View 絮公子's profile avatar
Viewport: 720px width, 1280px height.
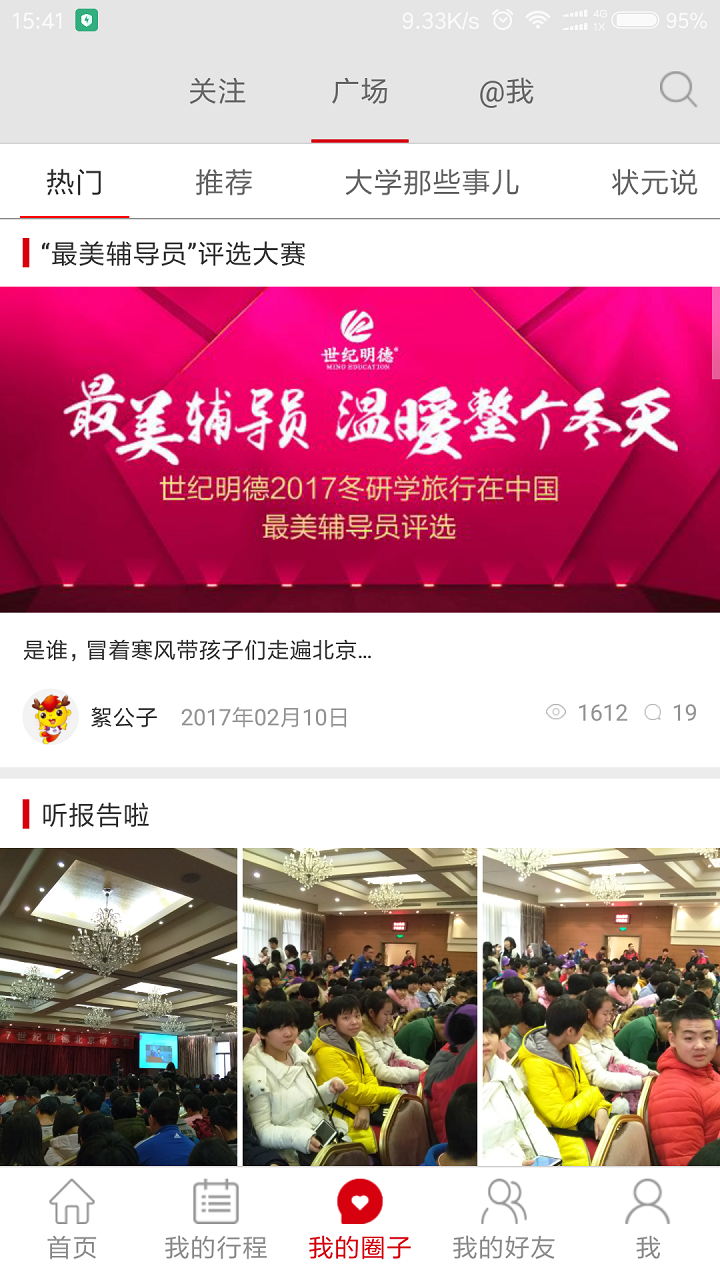point(50,716)
